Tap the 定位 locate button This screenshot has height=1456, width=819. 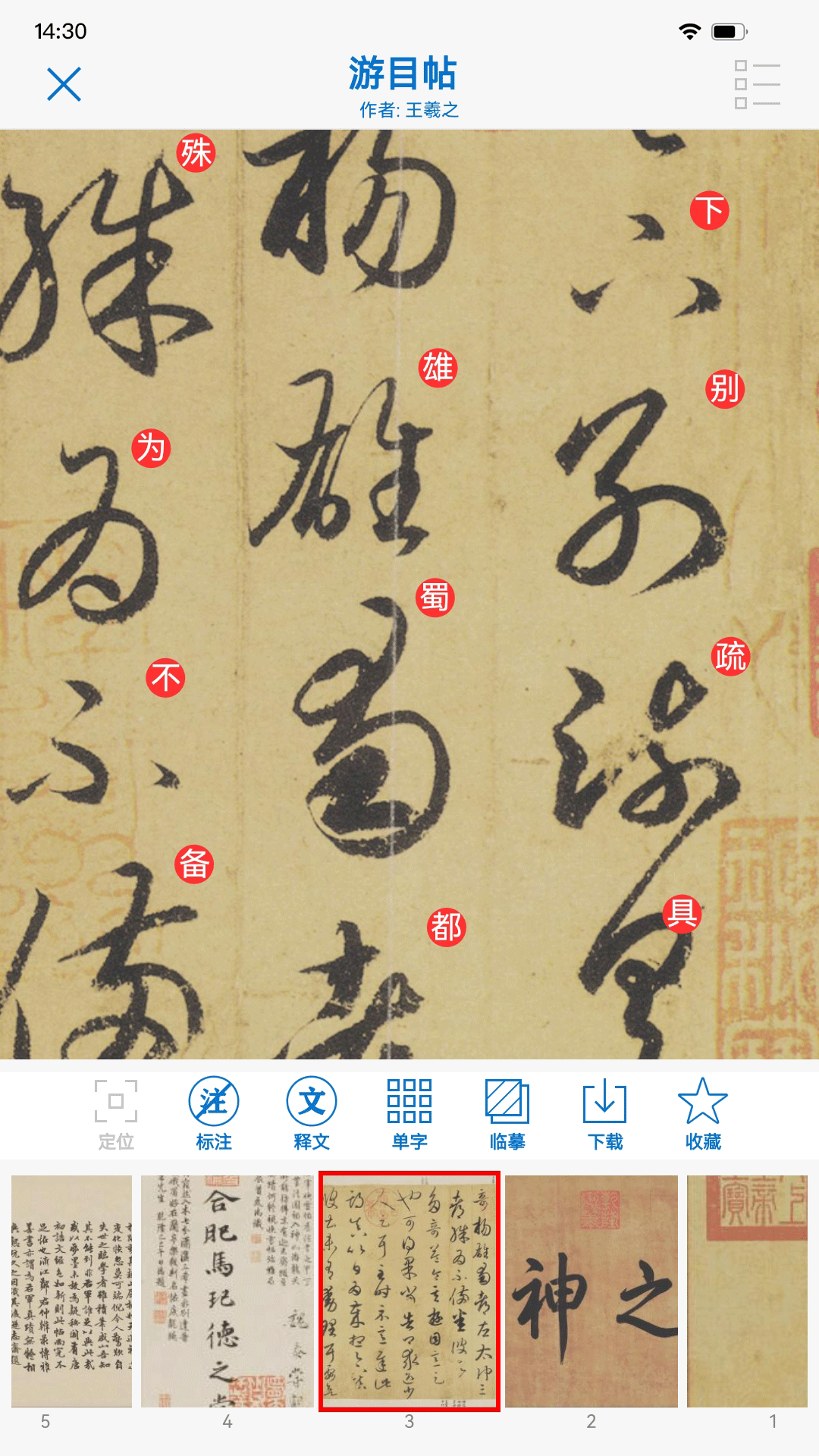tap(116, 1113)
